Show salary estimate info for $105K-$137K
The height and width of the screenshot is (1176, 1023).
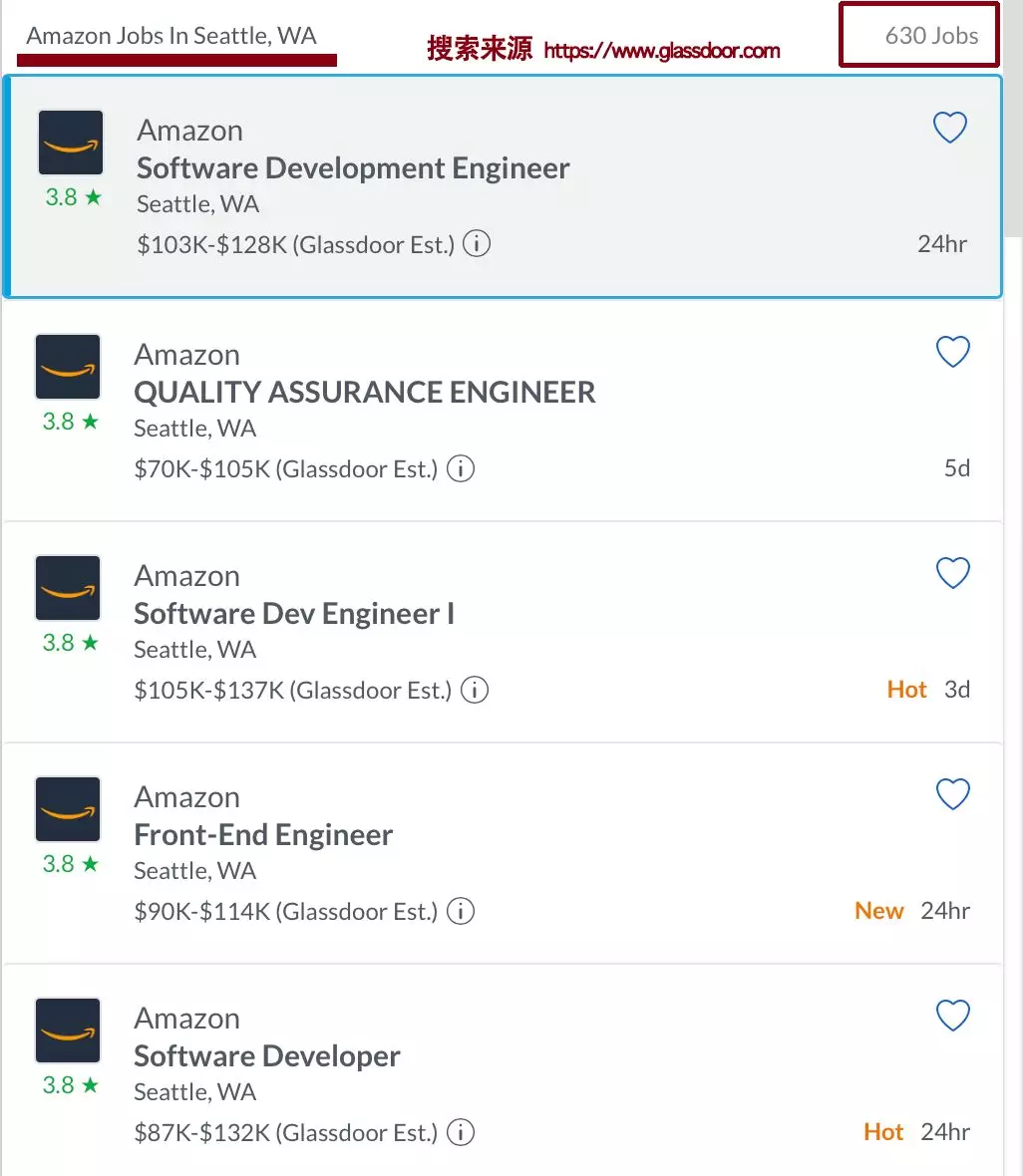pos(474,690)
